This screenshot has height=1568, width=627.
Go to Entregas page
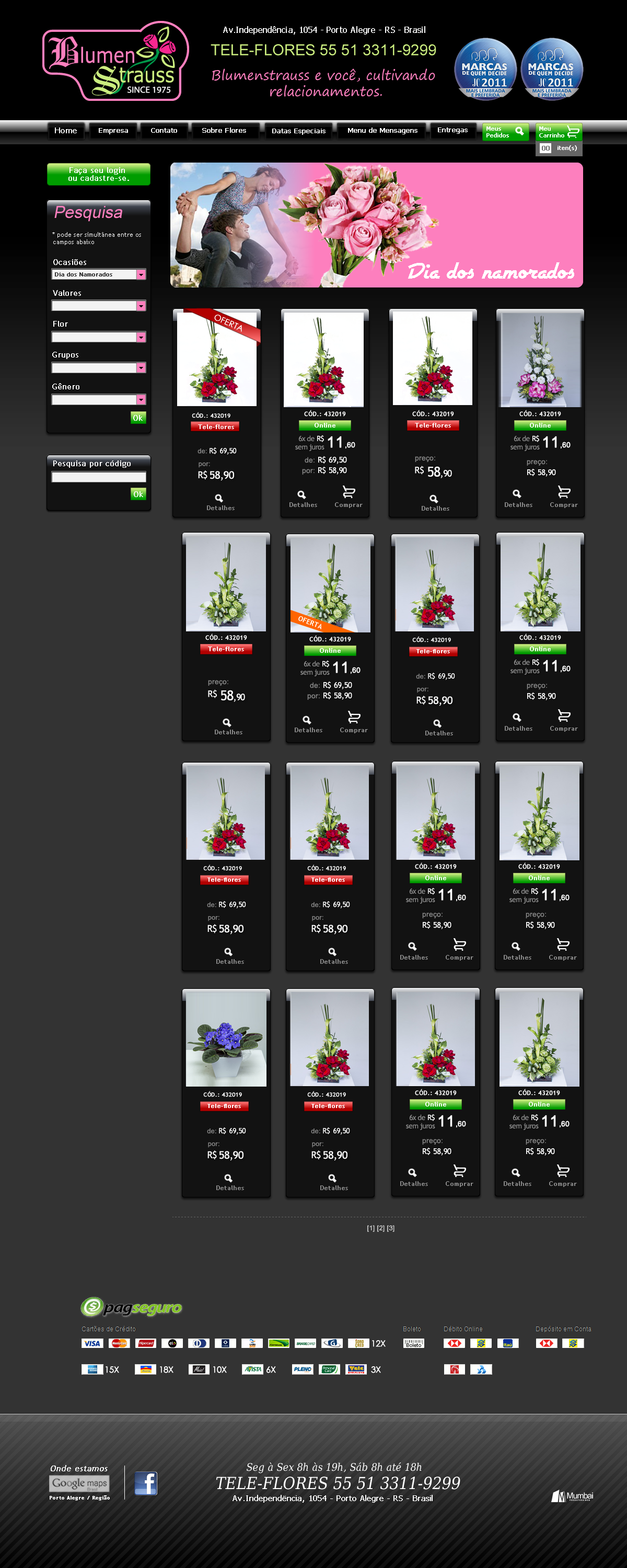[452, 130]
